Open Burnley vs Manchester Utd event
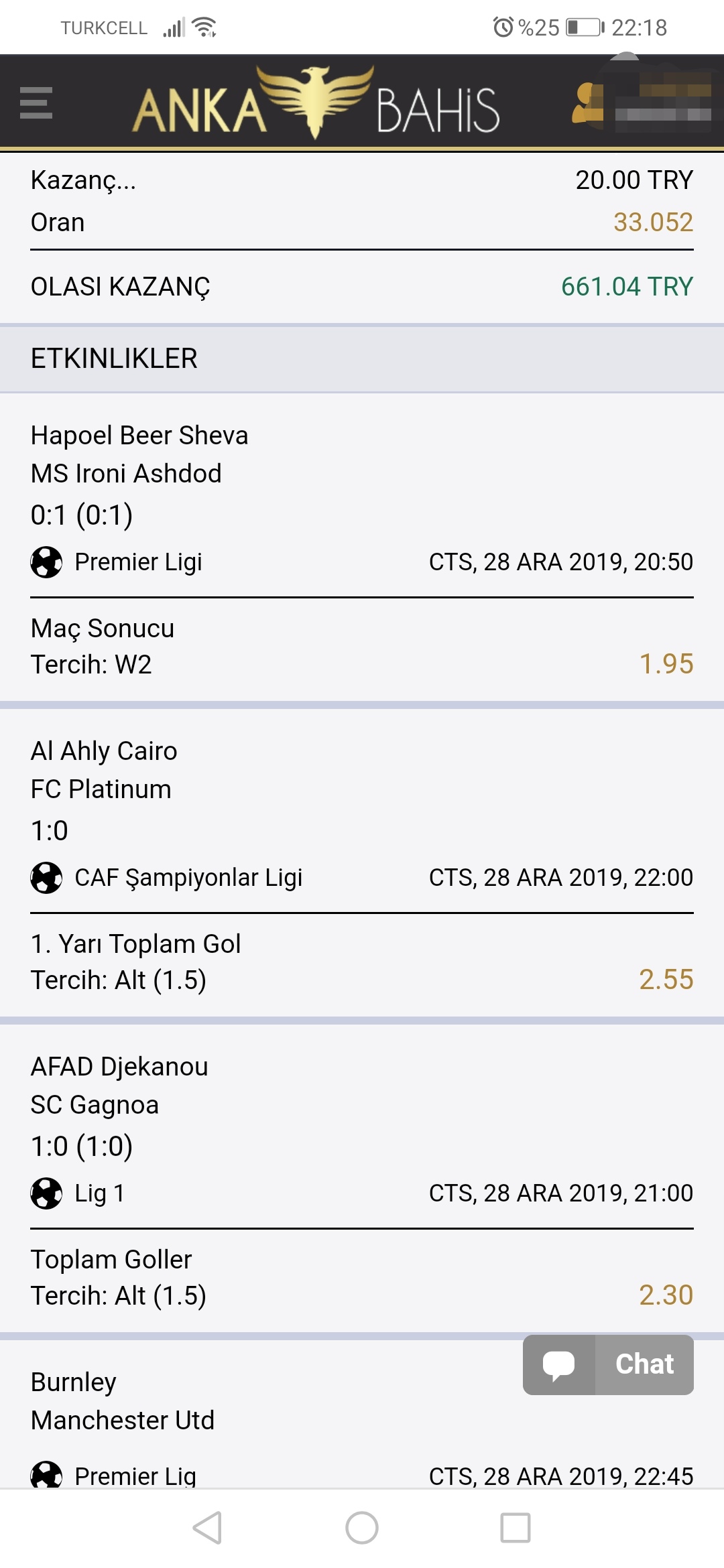 (x=362, y=1414)
